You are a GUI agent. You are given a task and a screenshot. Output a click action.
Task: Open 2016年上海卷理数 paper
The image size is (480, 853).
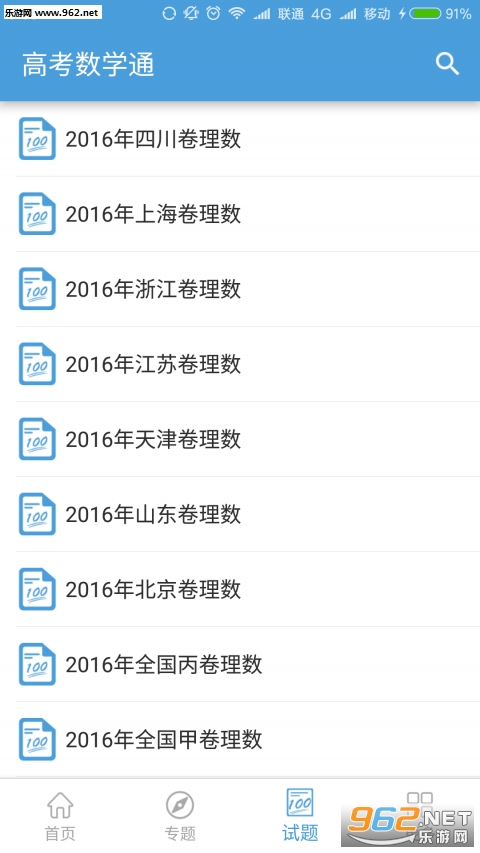point(240,214)
